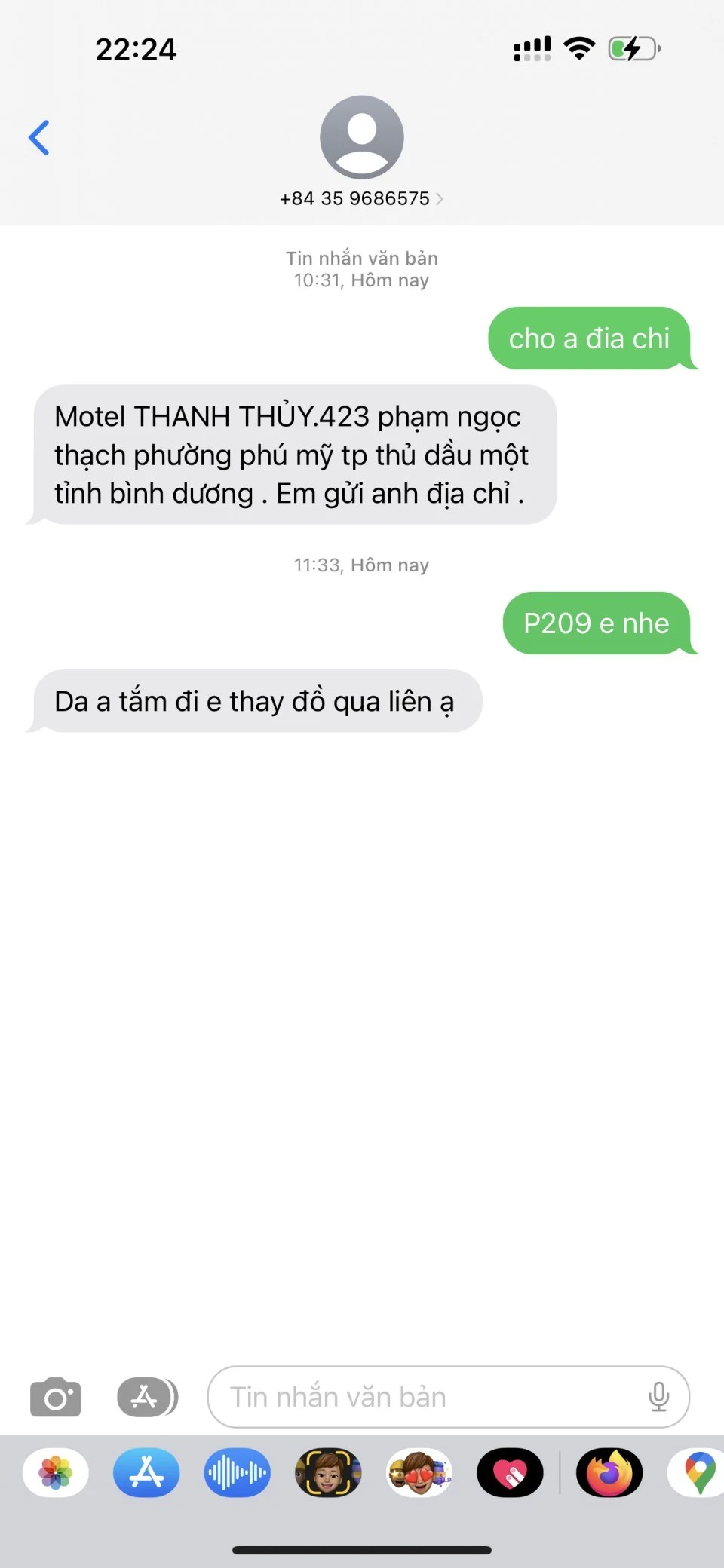Open the Firefox app in the app strip
Viewport: 724px width, 1568px height.
pyautogui.click(x=609, y=1472)
